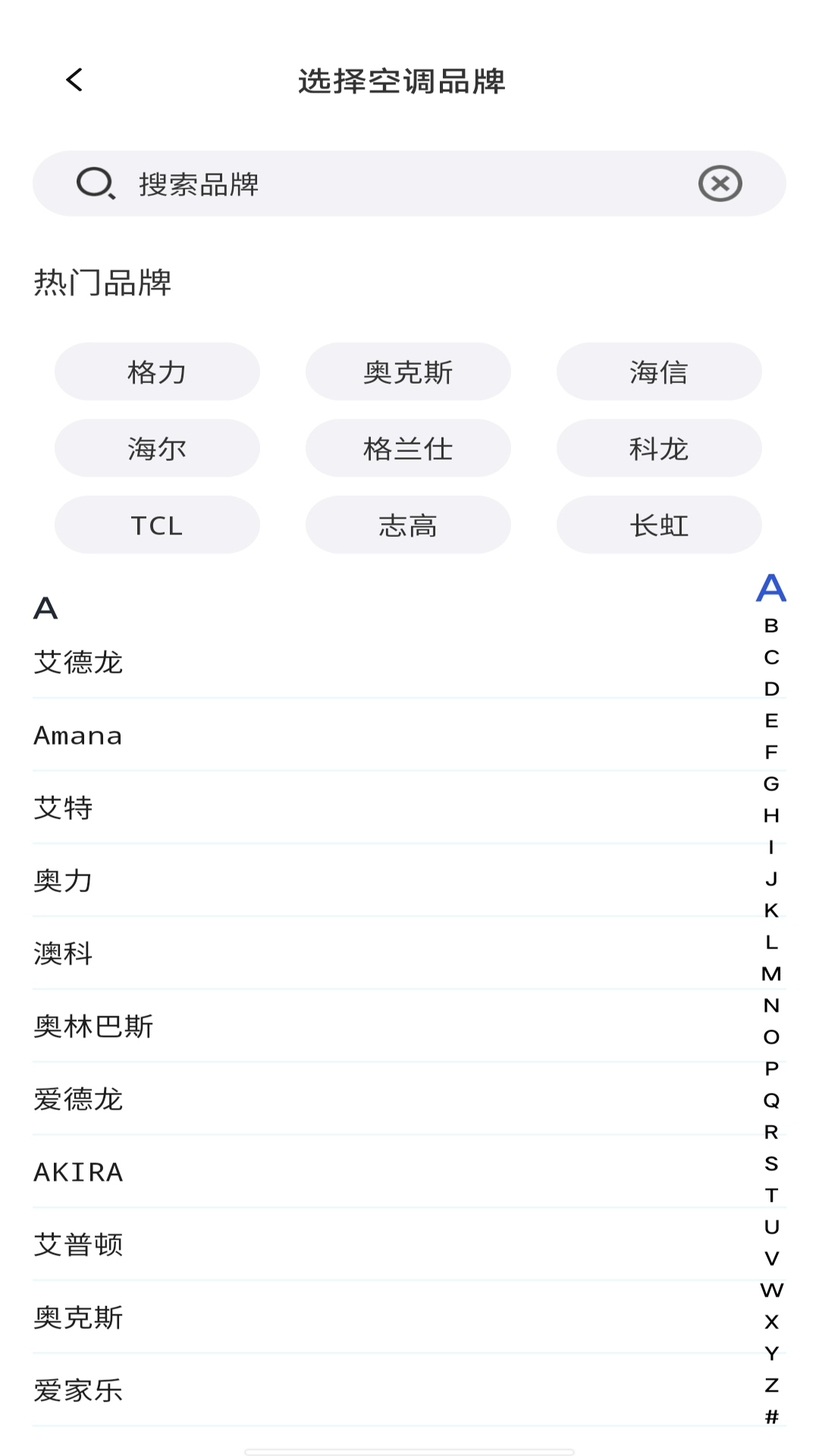Jump to letter G in index
The image size is (819, 1456).
coord(771,784)
